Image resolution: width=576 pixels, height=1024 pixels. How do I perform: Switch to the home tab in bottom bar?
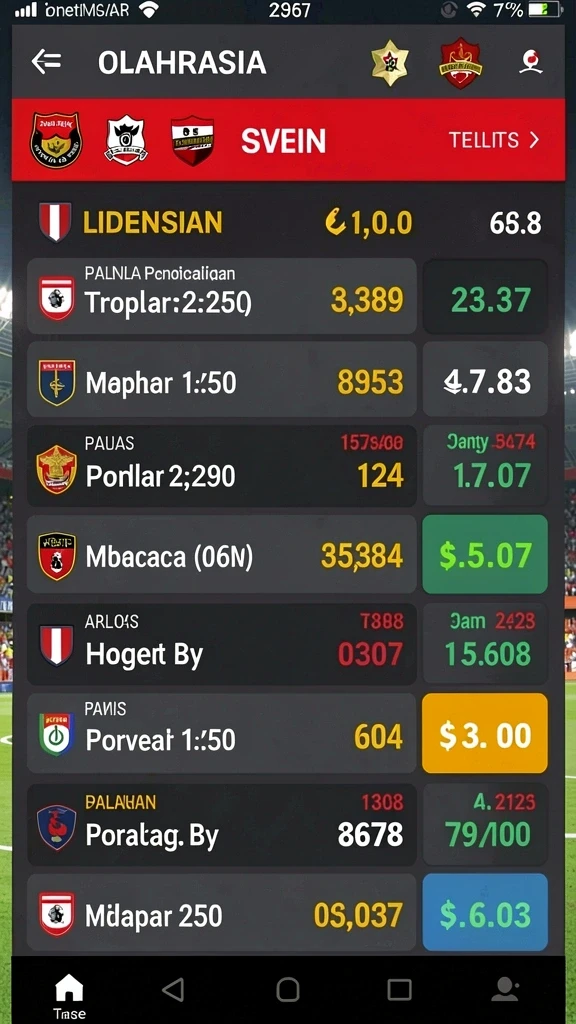tap(69, 997)
